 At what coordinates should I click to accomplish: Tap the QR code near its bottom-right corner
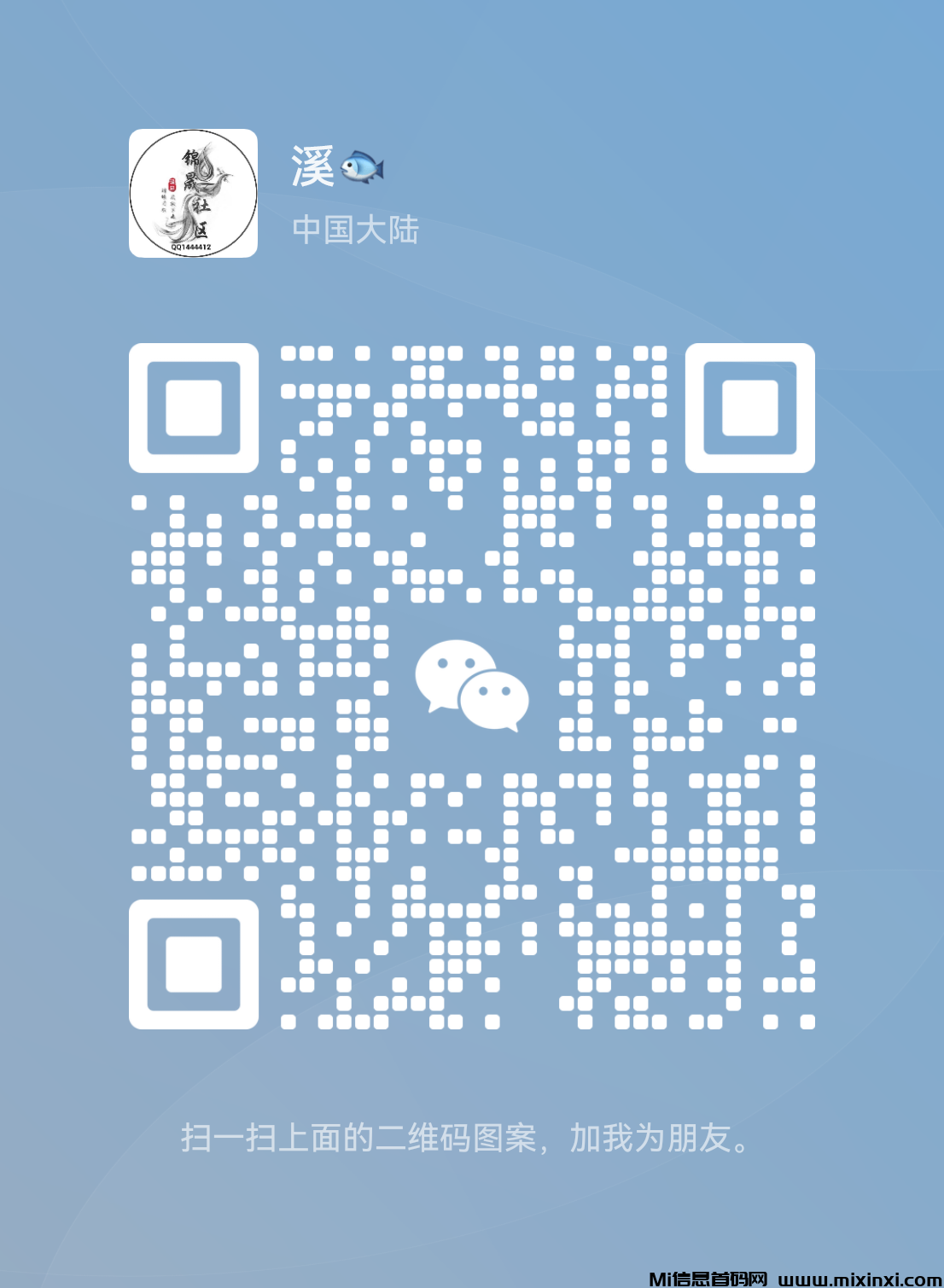[x=768, y=982]
